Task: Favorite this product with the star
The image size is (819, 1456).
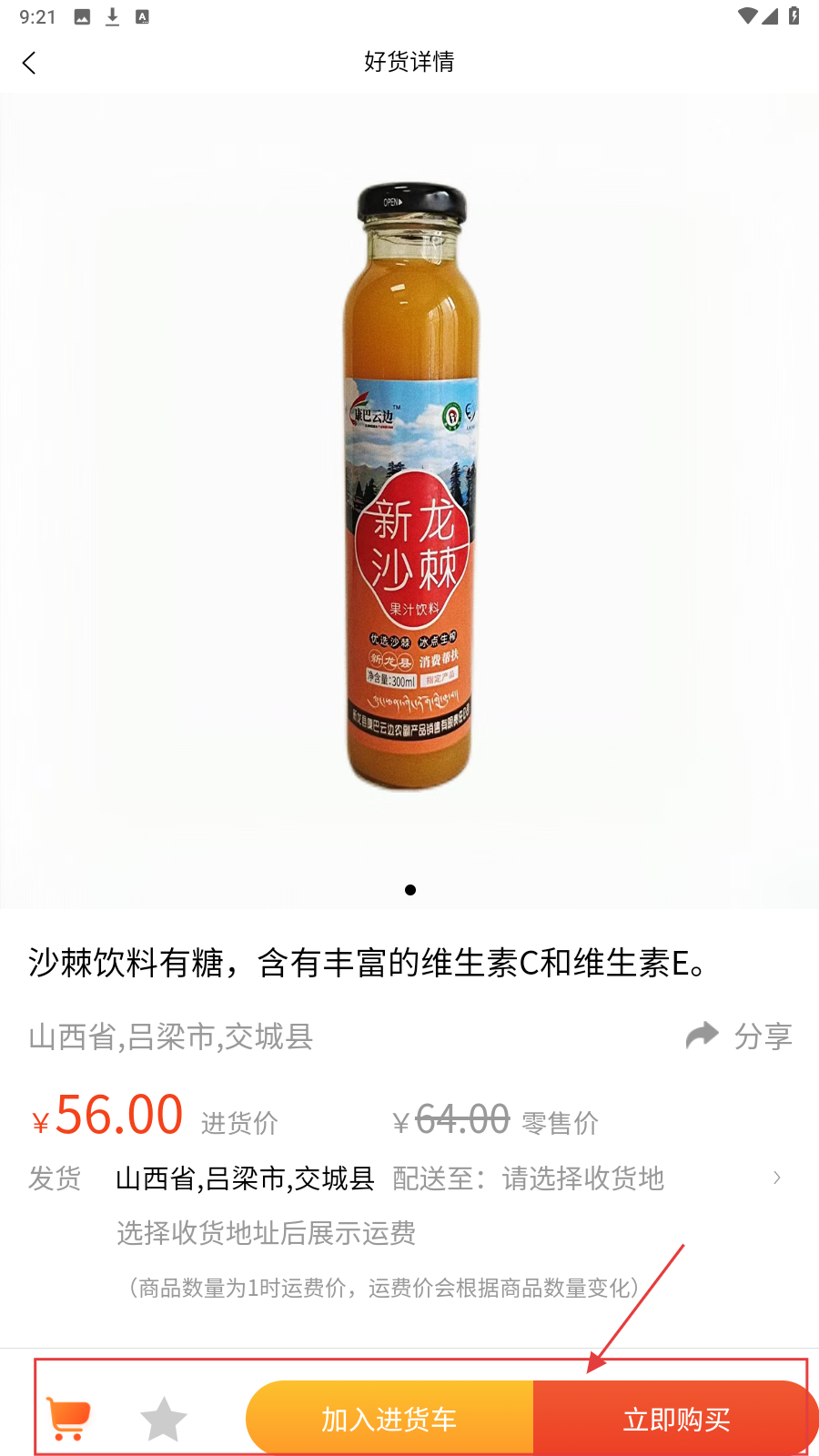Action: (164, 1419)
